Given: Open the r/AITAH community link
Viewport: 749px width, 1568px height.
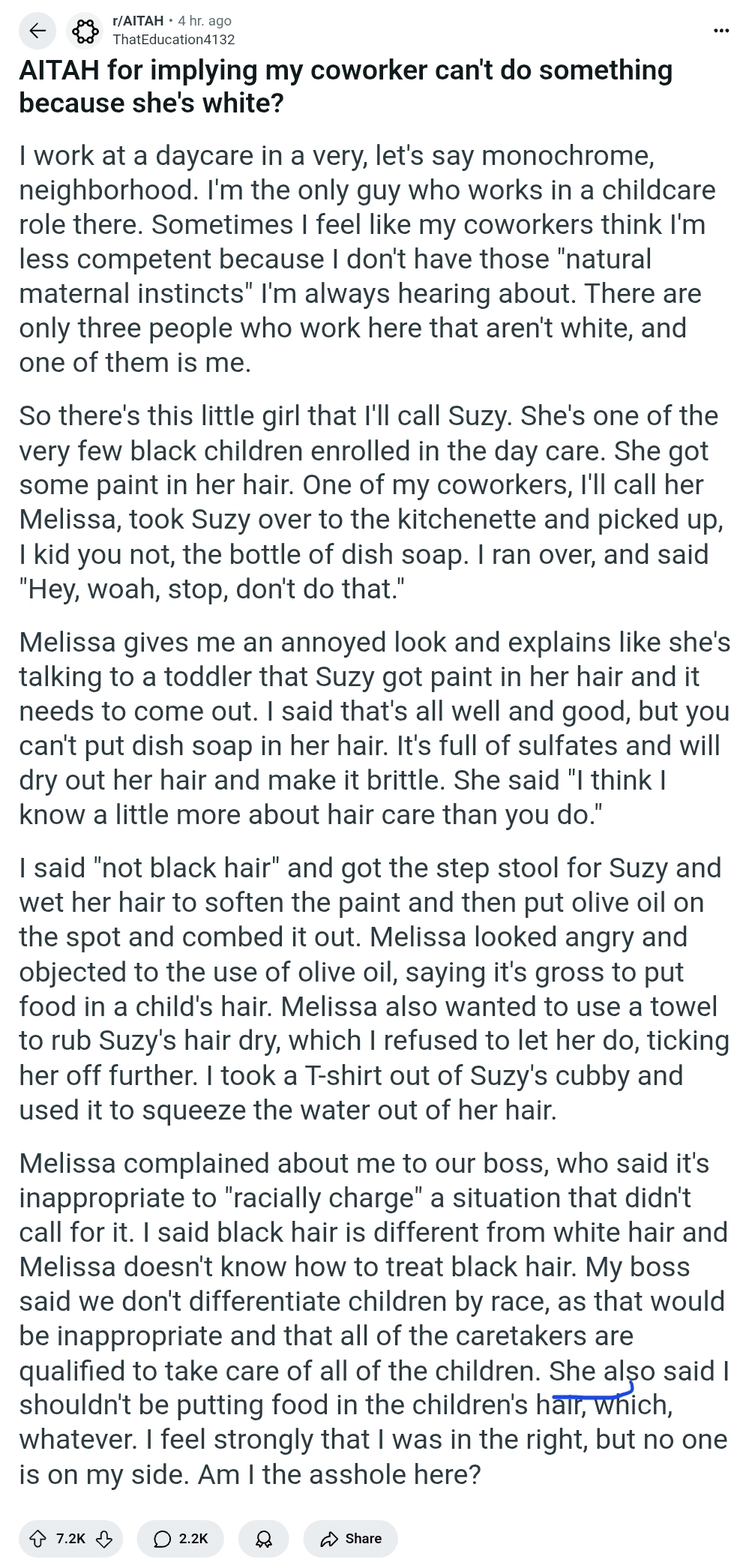Looking at the screenshot, I should [x=138, y=21].
